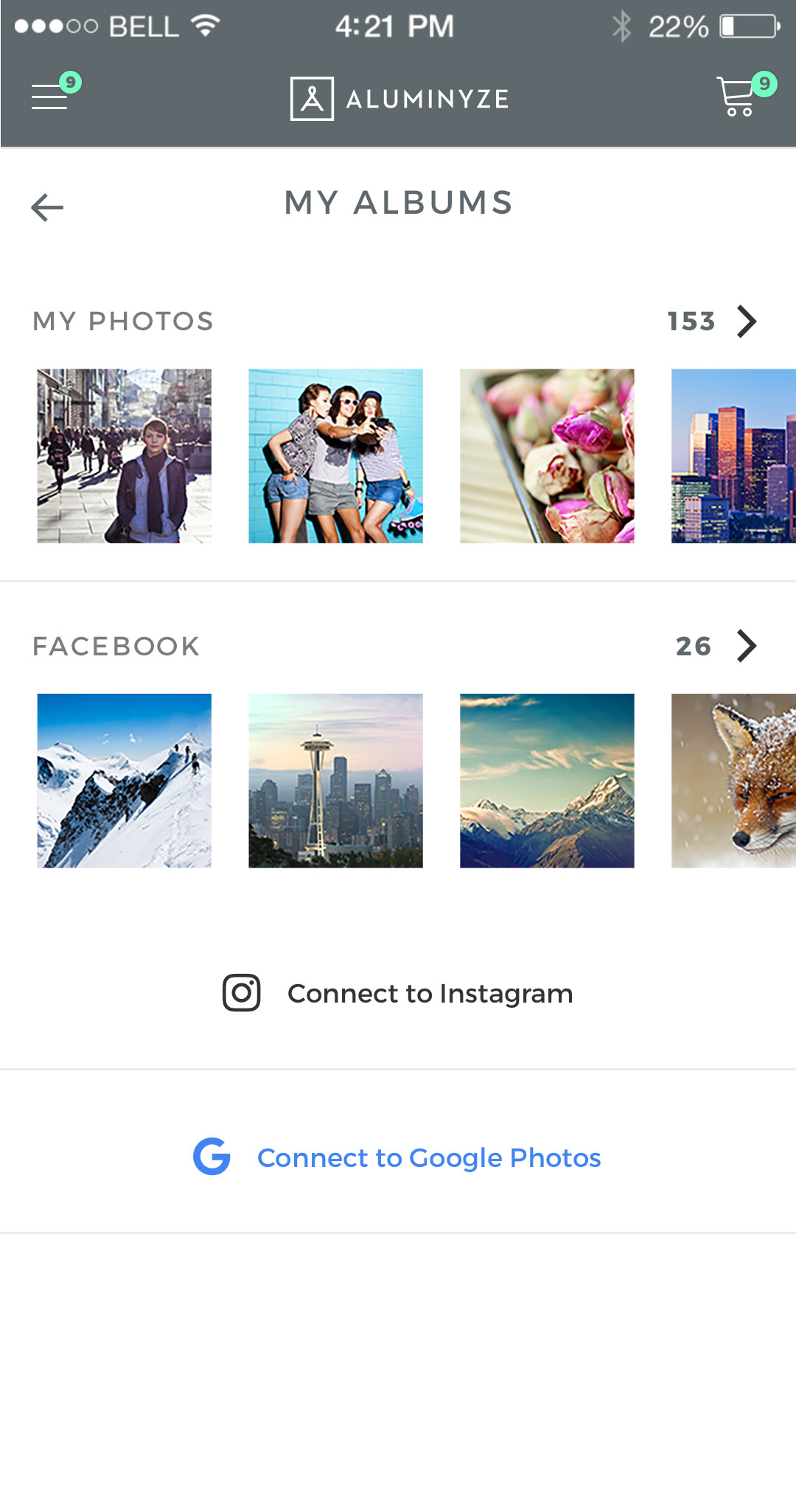Select the Space Needle photo
The width and height of the screenshot is (796, 1512).
point(335,780)
